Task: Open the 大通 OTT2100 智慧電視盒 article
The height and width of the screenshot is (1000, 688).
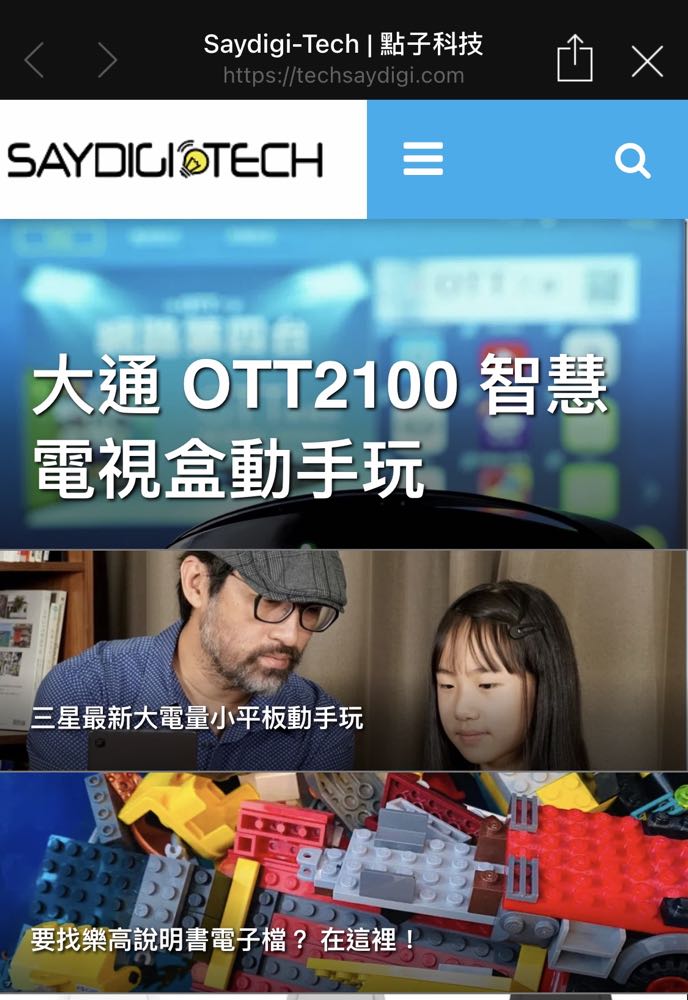Action: 320,428
